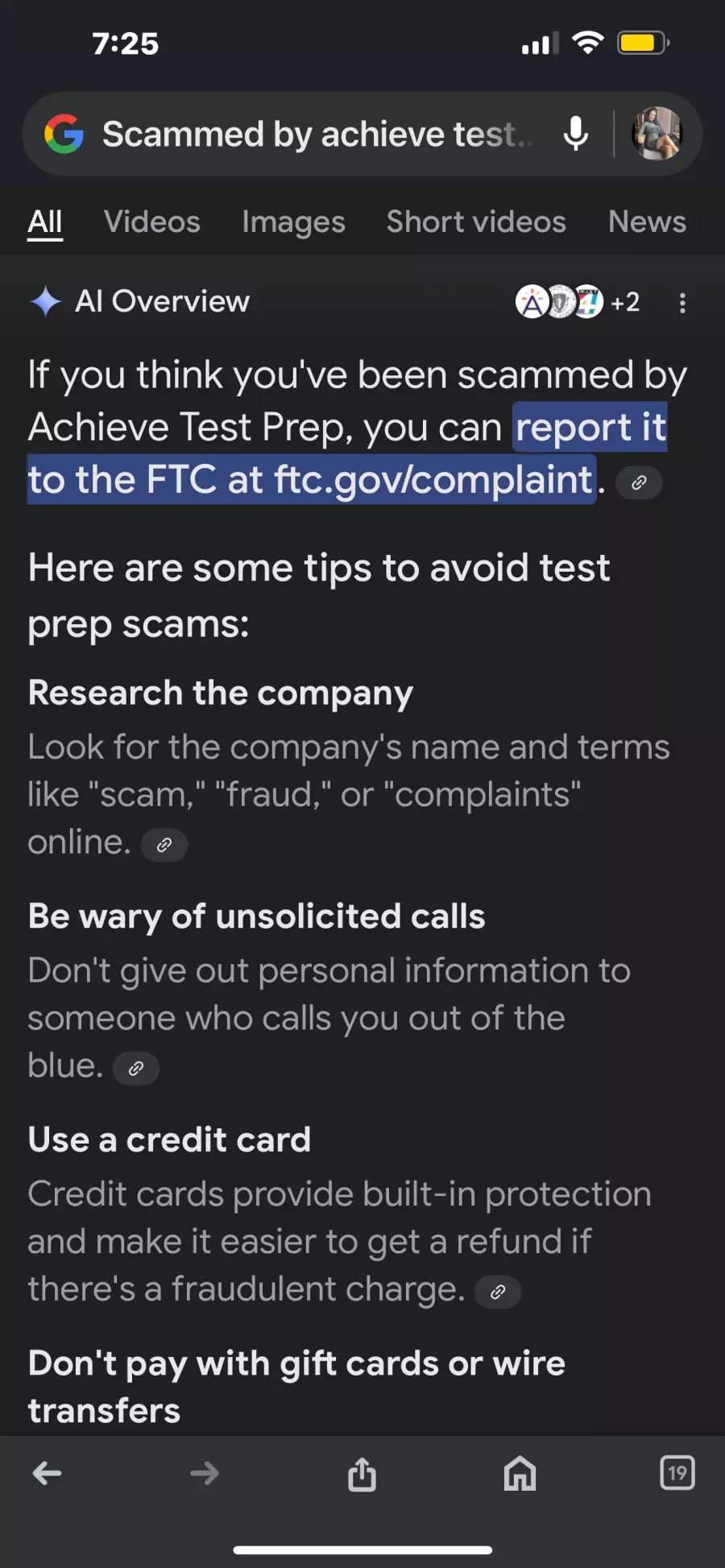Share this search results page
Image resolution: width=725 pixels, height=1568 pixels.
[362, 1475]
